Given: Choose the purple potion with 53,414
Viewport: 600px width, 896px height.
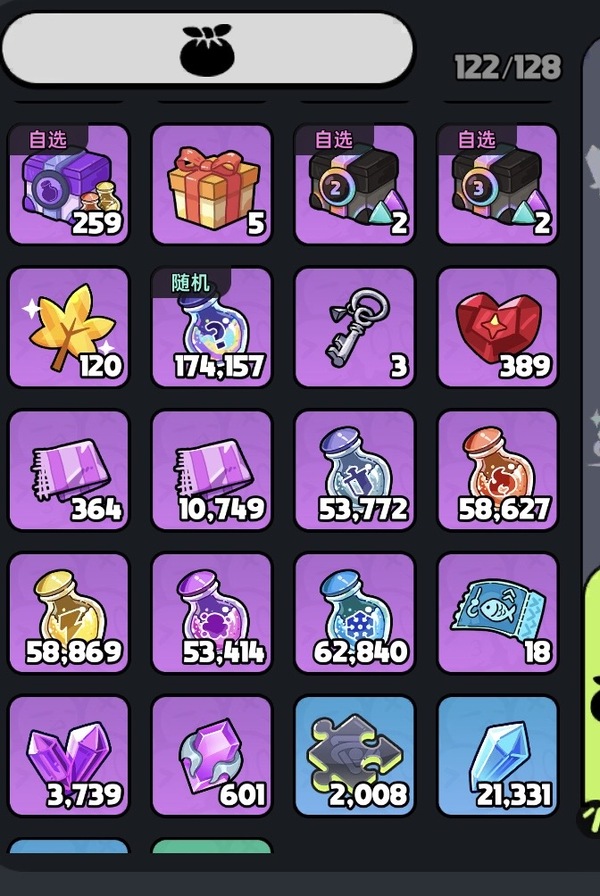Looking at the screenshot, I should (212, 613).
